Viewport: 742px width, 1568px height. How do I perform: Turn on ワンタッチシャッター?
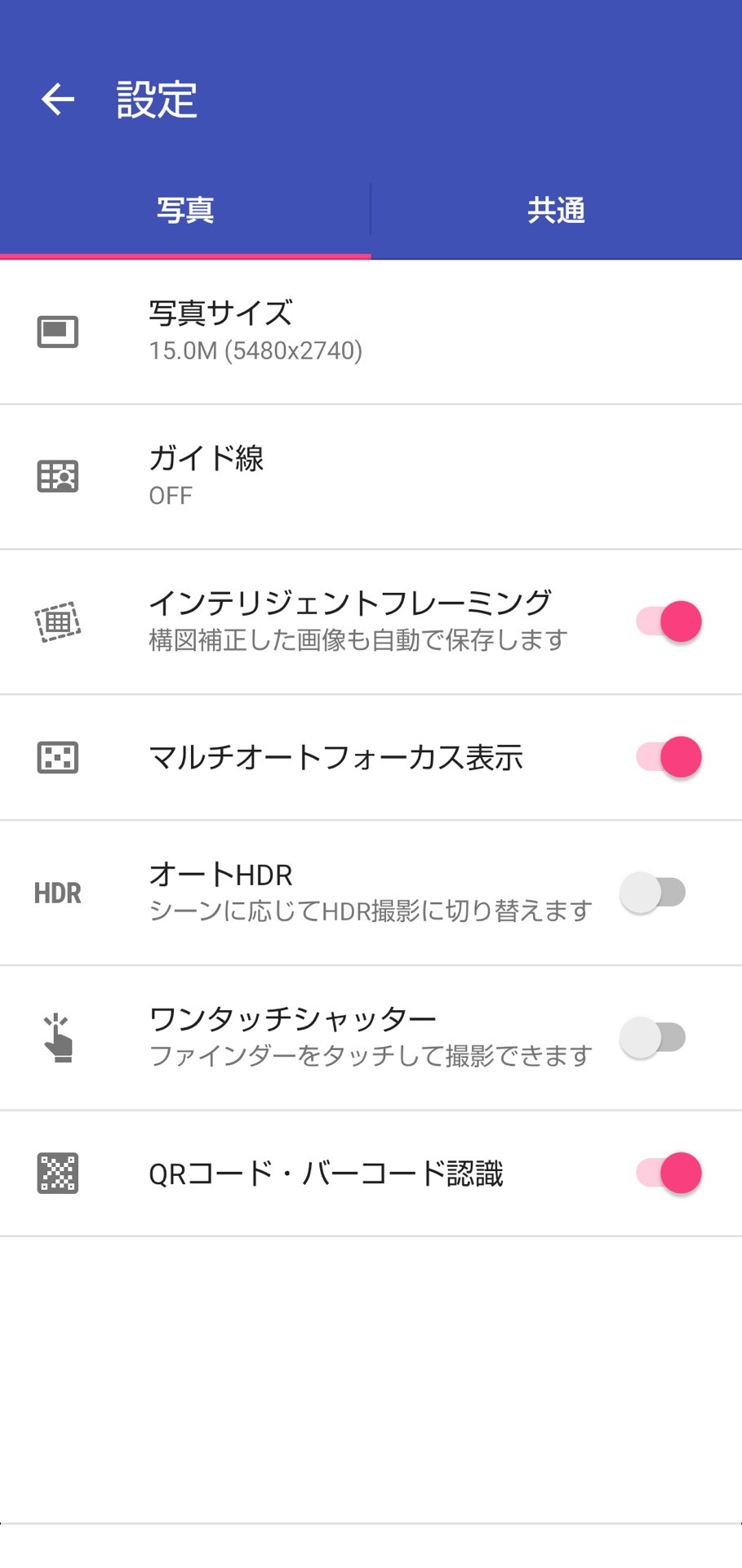point(653,1037)
